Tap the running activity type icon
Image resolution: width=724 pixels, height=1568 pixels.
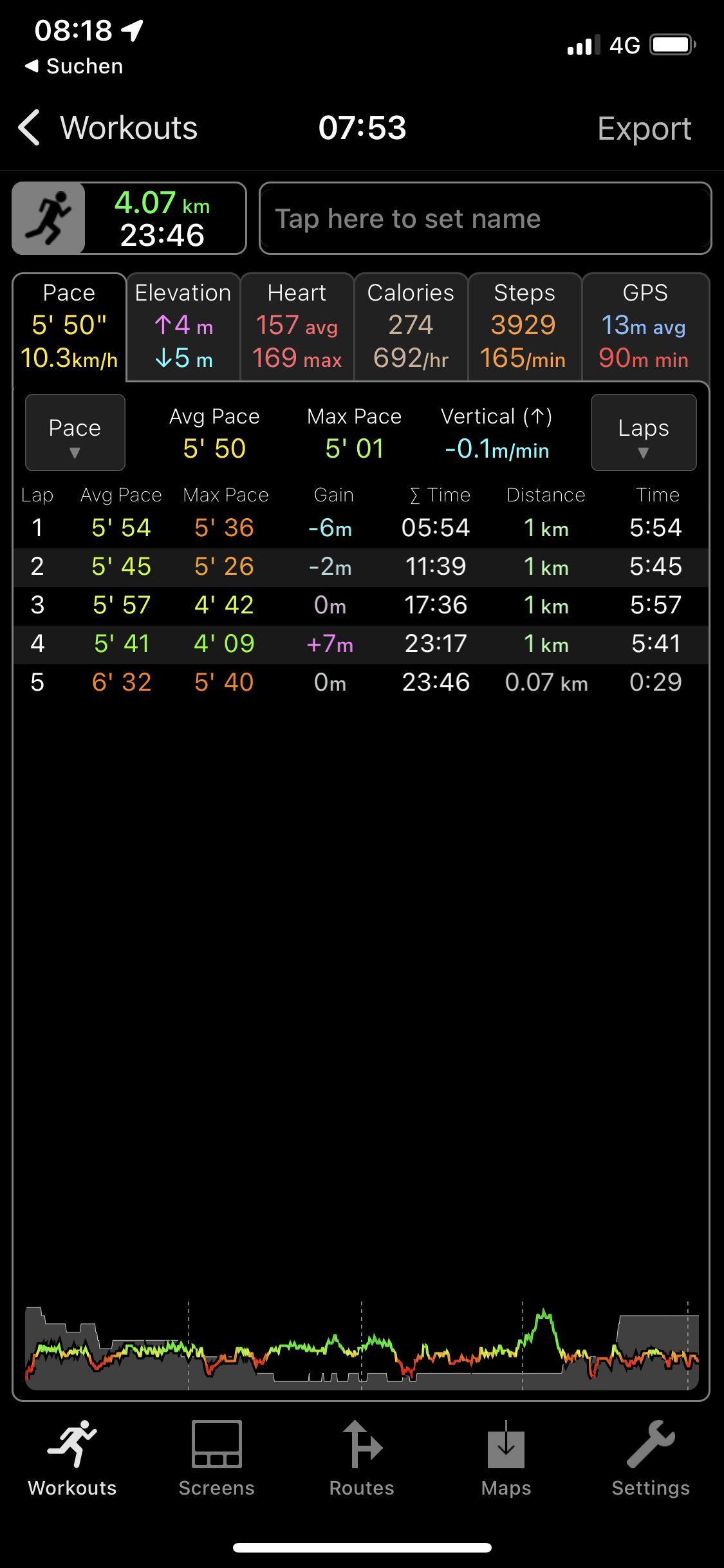coord(49,218)
